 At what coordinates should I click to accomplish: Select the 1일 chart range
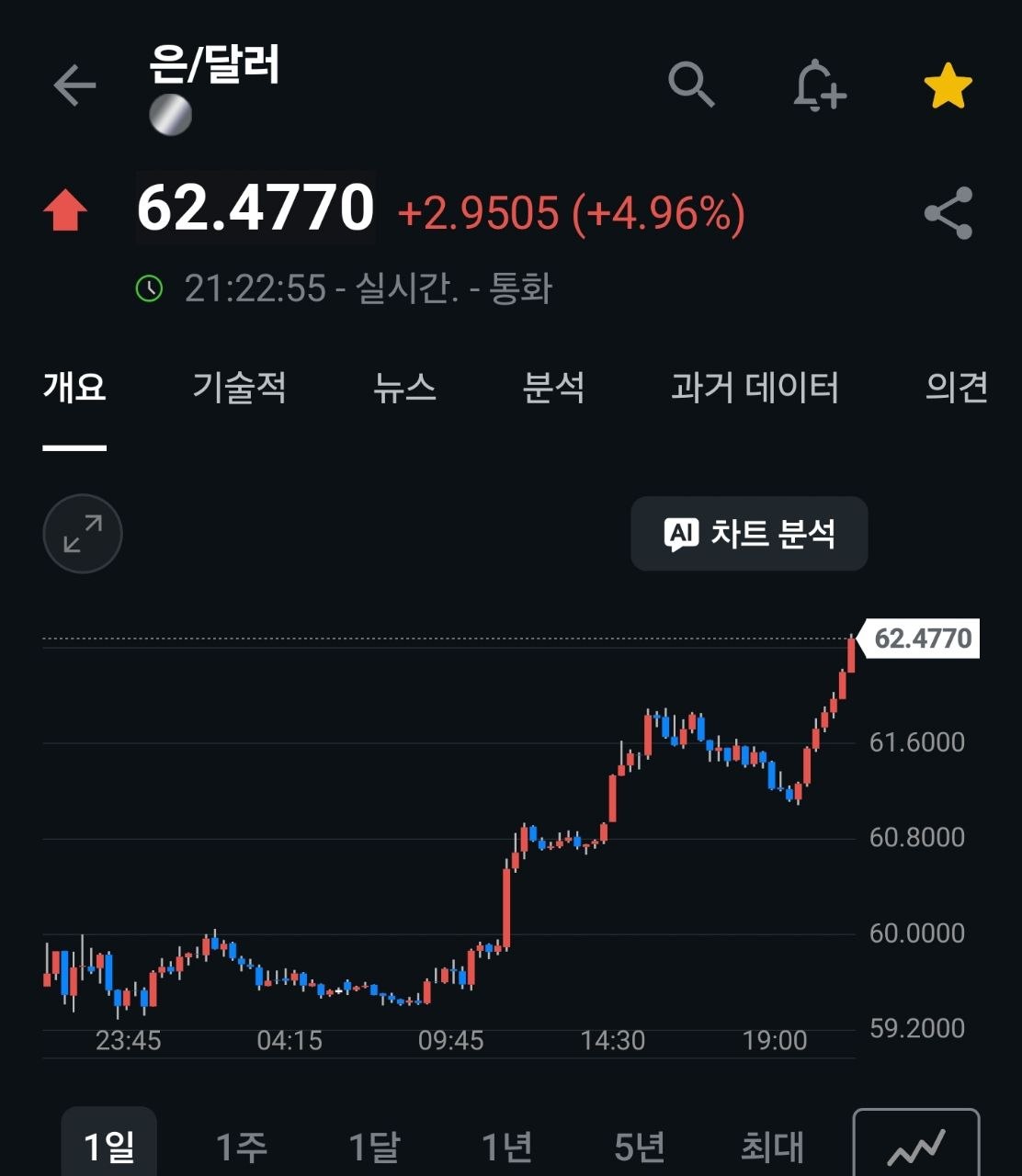point(109,1145)
